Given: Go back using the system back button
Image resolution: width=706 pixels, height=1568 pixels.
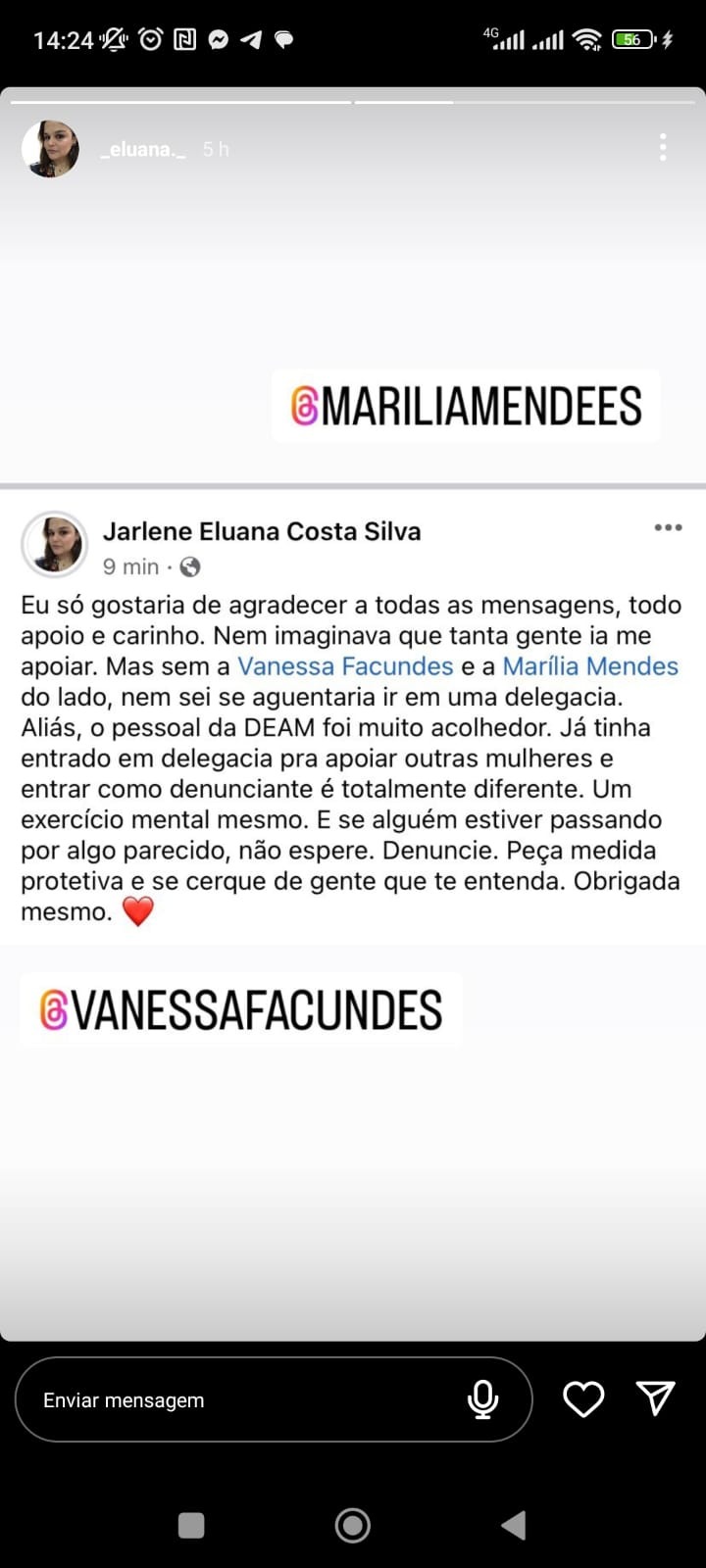Looking at the screenshot, I should pyautogui.click(x=514, y=1525).
